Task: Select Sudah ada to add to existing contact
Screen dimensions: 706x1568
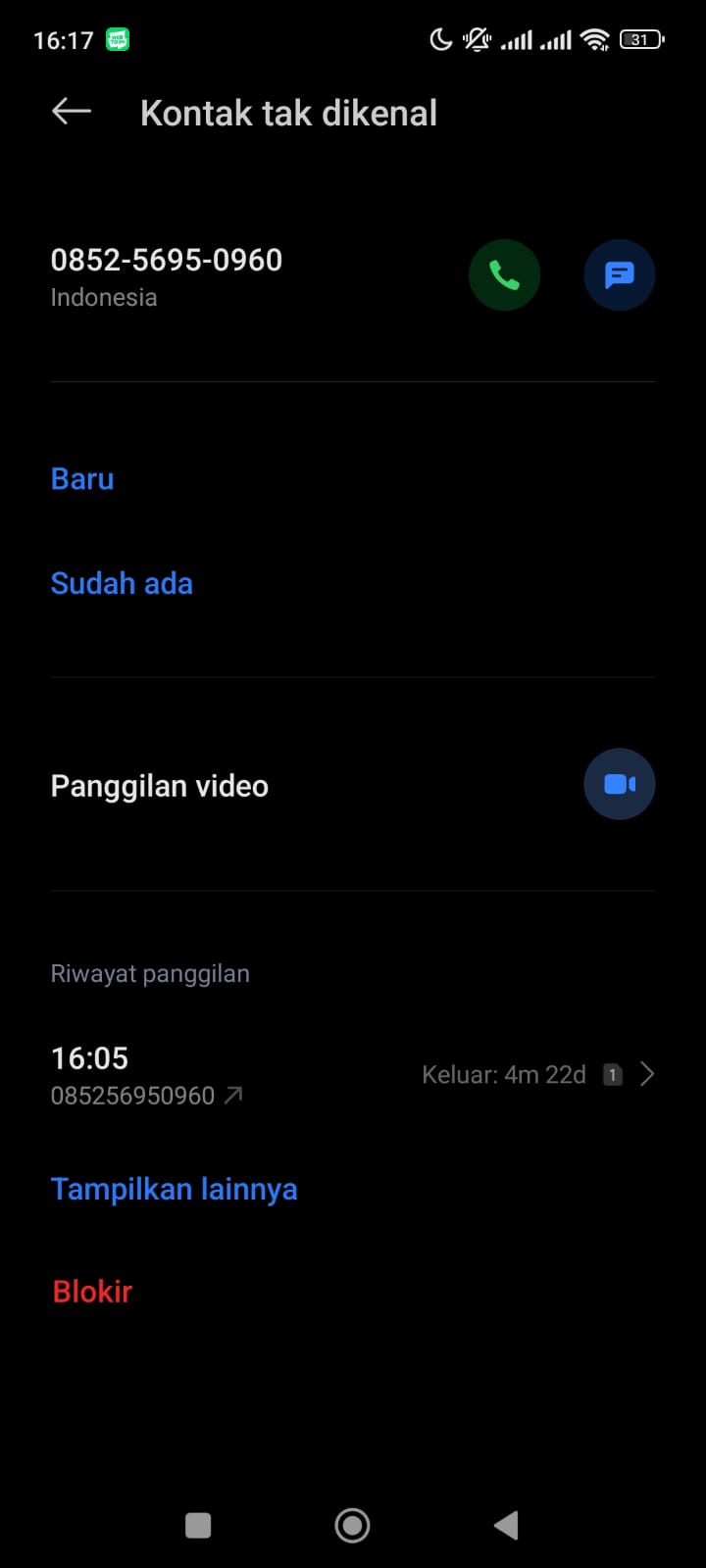Action: pyautogui.click(x=122, y=583)
